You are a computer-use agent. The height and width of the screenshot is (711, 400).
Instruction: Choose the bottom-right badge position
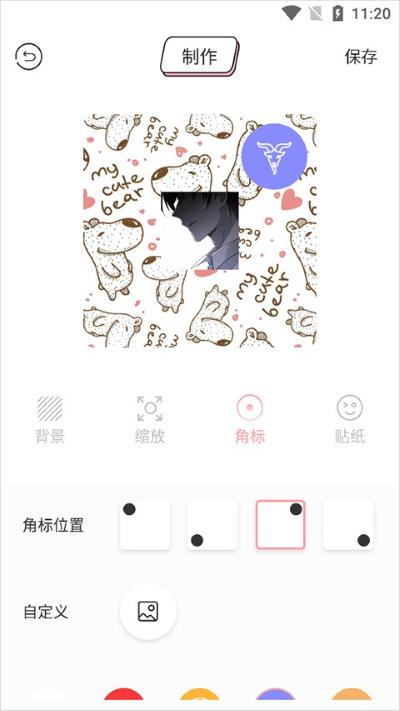pyautogui.click(x=348, y=525)
